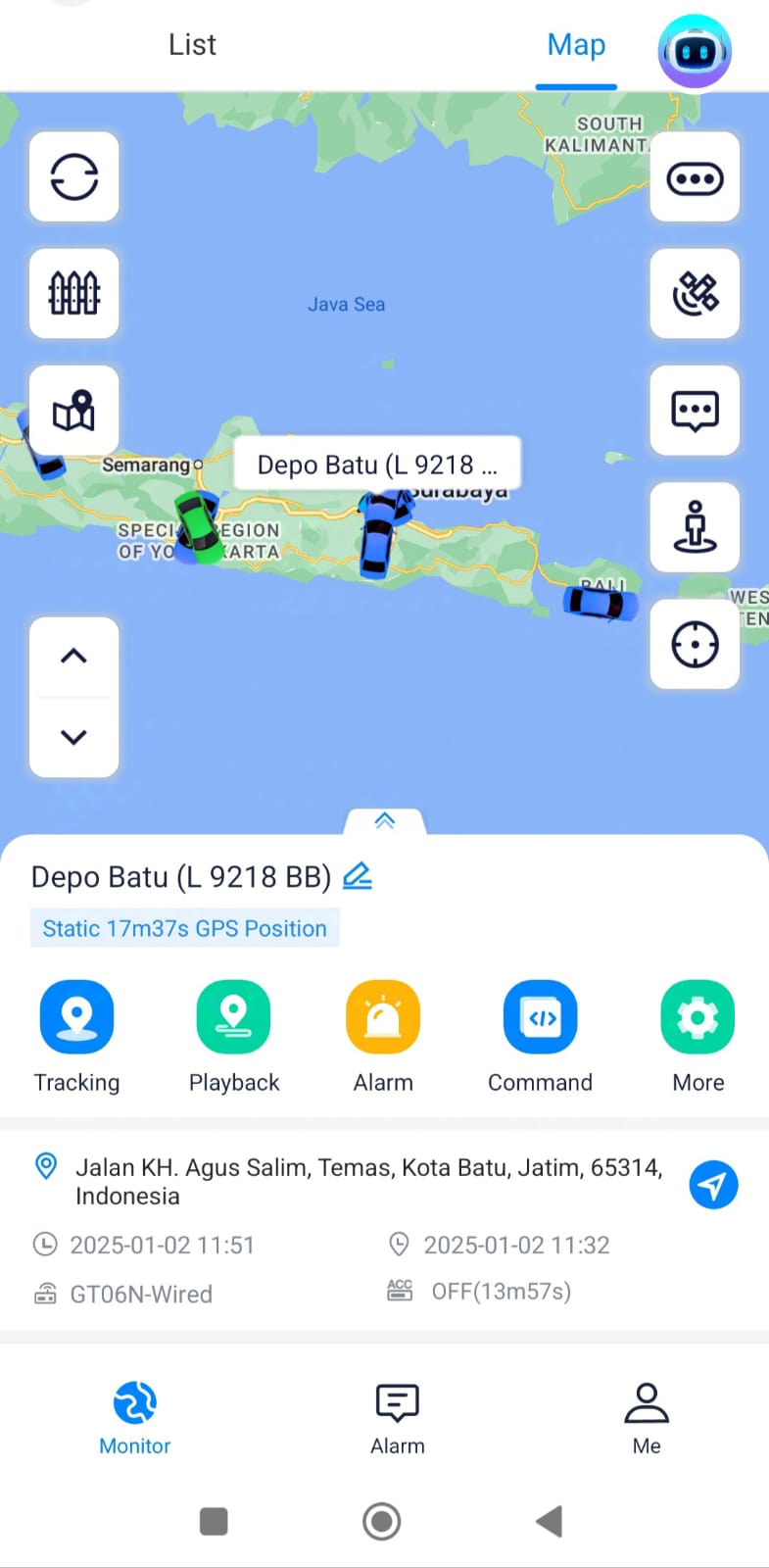Open Command for the device
The image size is (769, 1568).
(x=540, y=1017)
